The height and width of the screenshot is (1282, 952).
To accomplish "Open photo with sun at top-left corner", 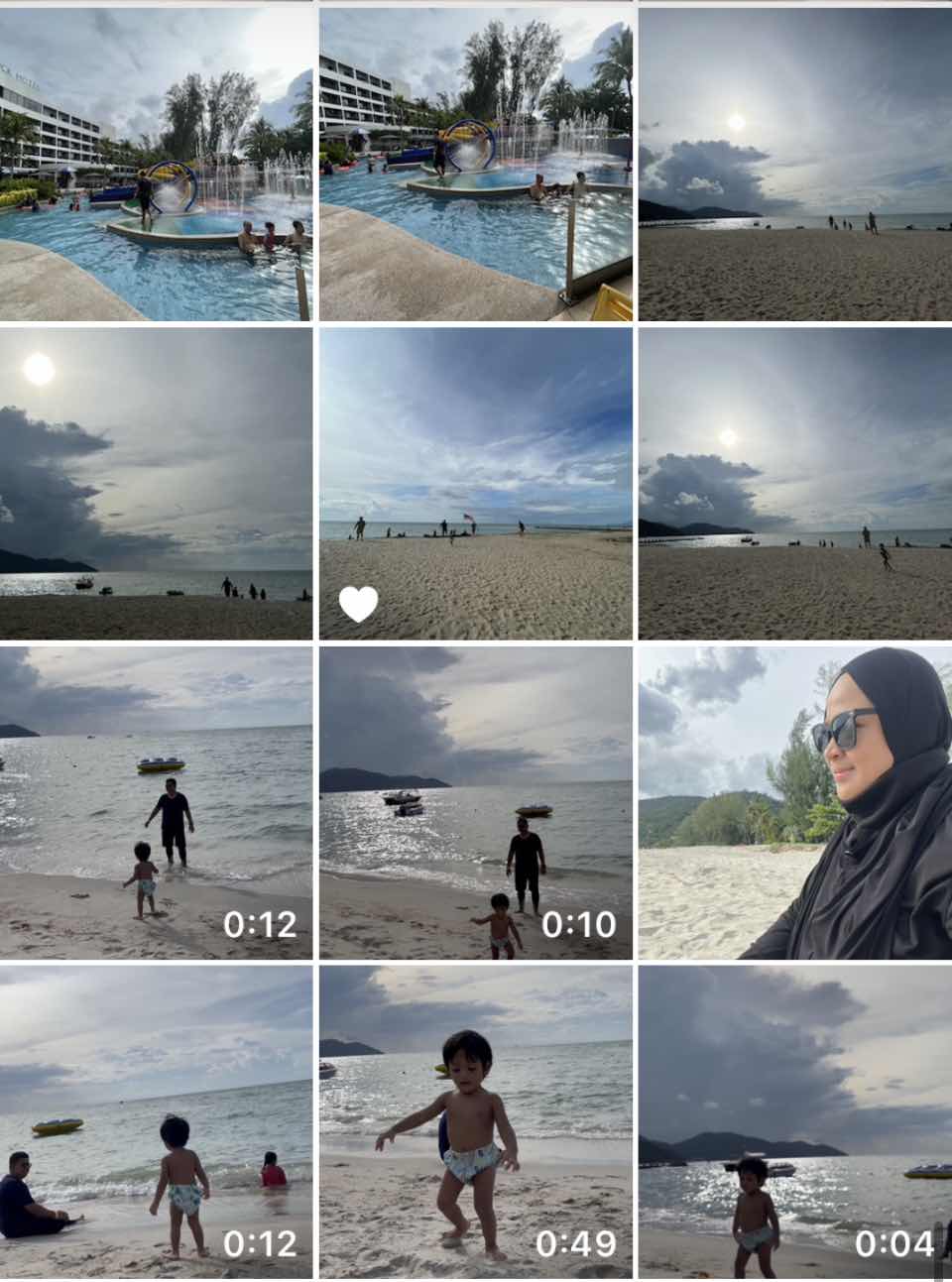I will (x=156, y=484).
